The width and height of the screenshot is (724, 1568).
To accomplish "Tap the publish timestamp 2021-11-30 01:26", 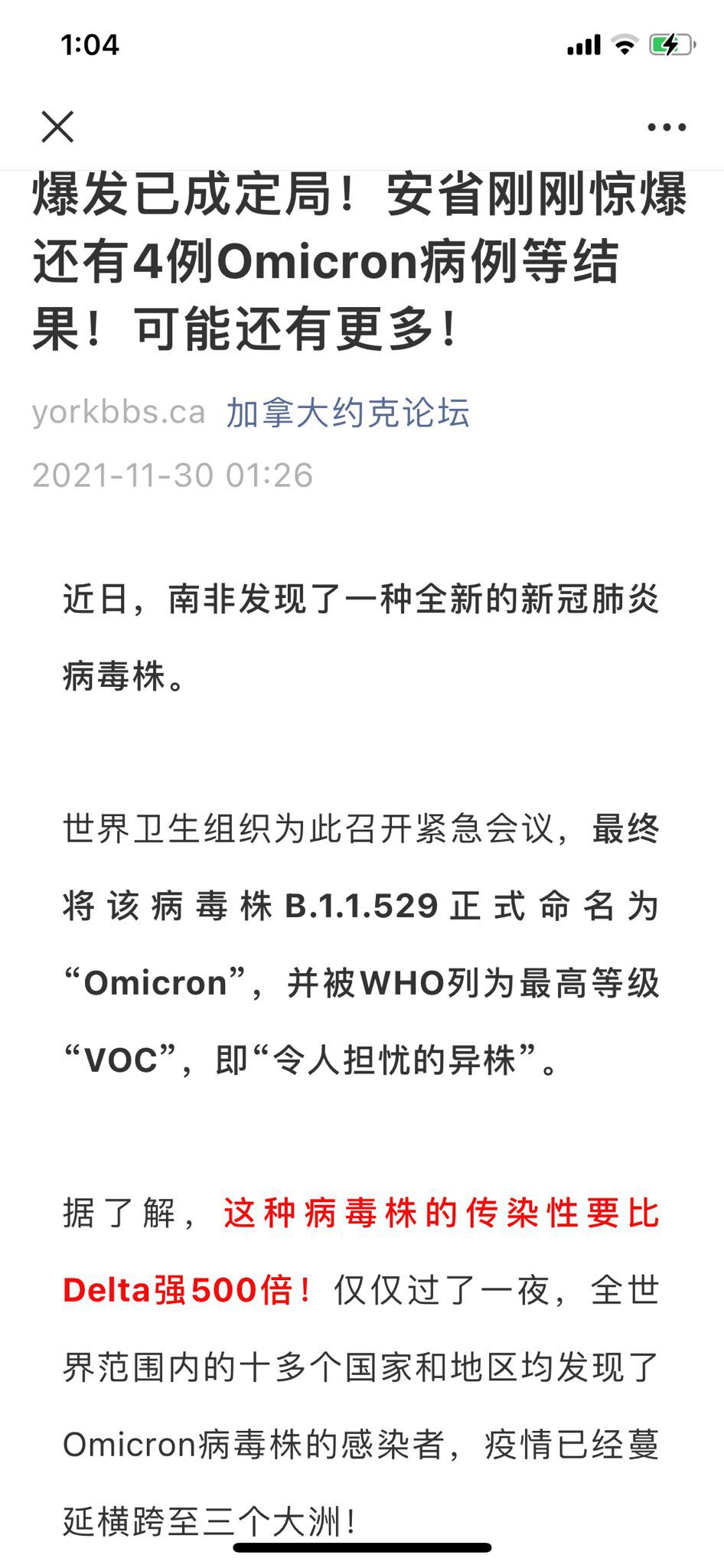I will [174, 475].
